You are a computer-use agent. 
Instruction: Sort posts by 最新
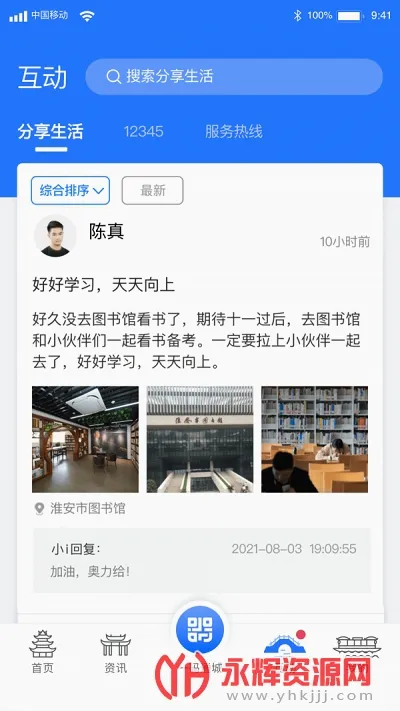pos(152,190)
